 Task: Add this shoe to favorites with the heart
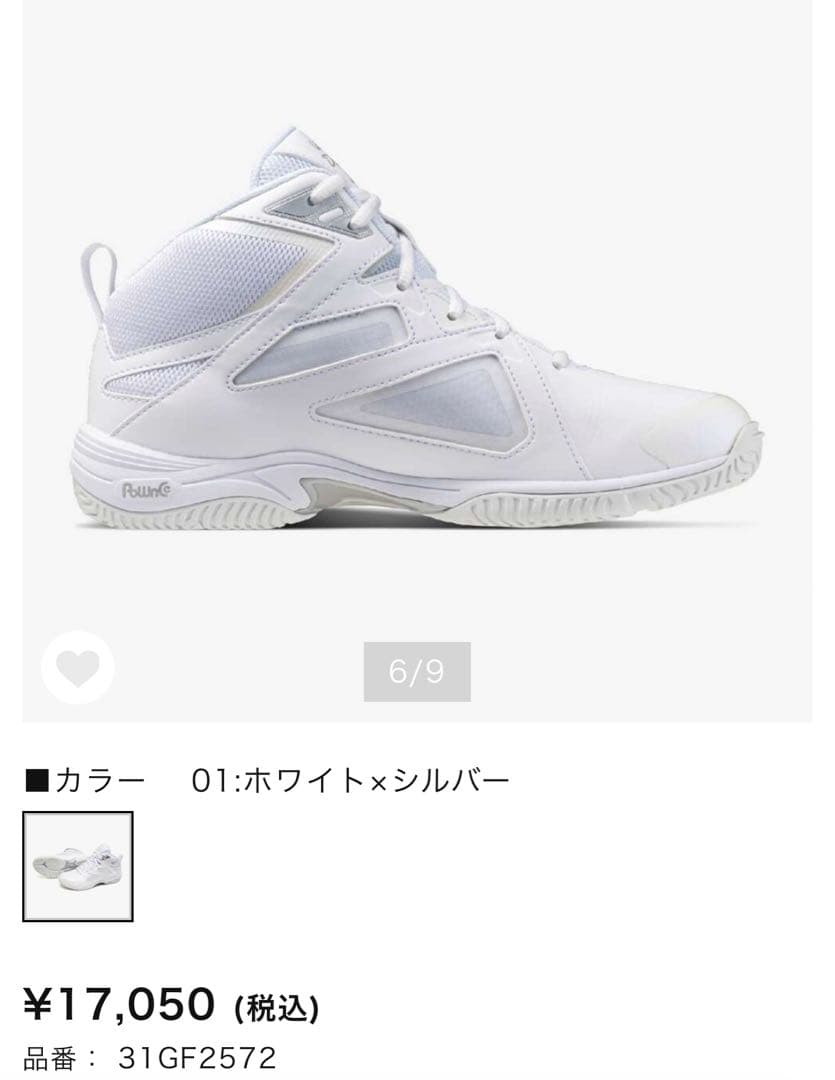point(78,668)
